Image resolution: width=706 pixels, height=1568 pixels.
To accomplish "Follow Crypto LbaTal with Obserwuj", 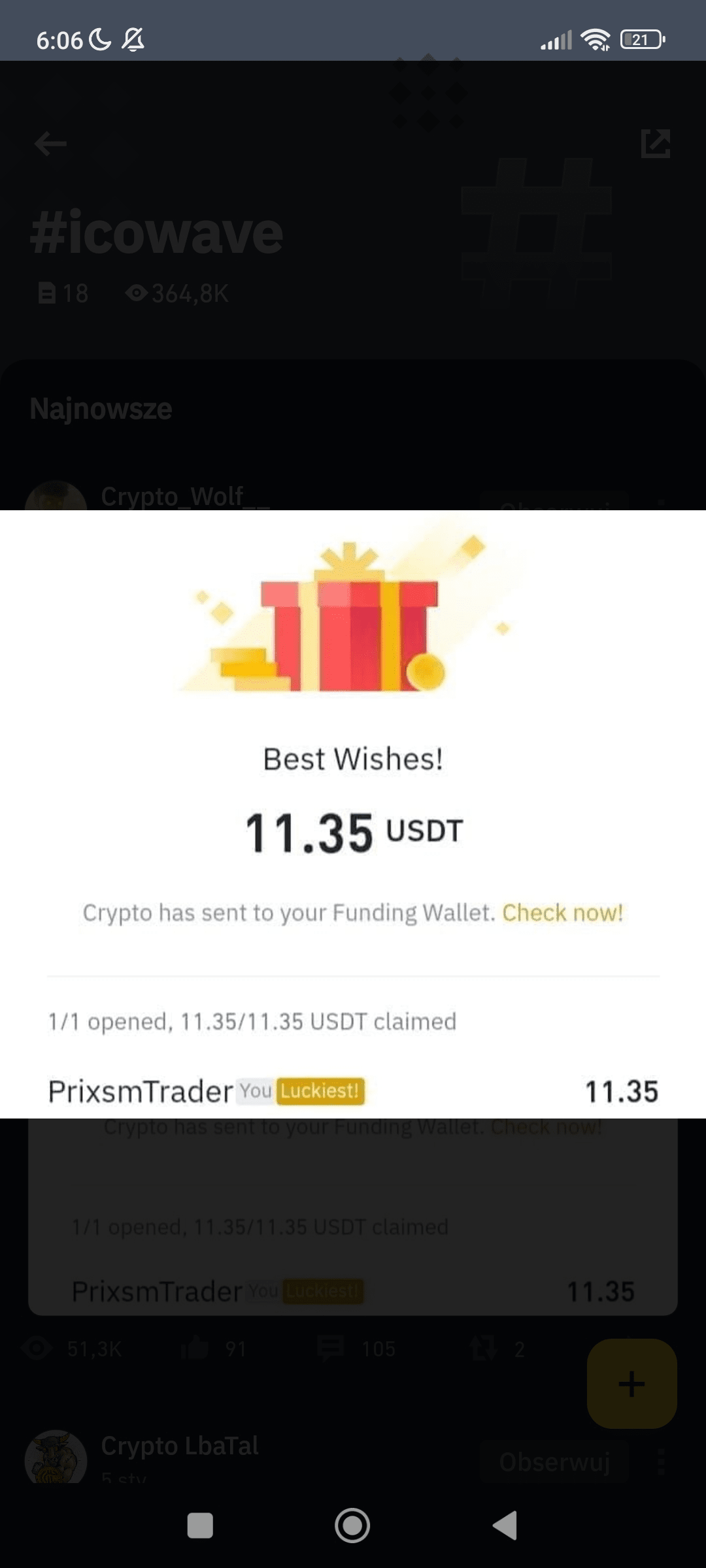I will point(554,1462).
